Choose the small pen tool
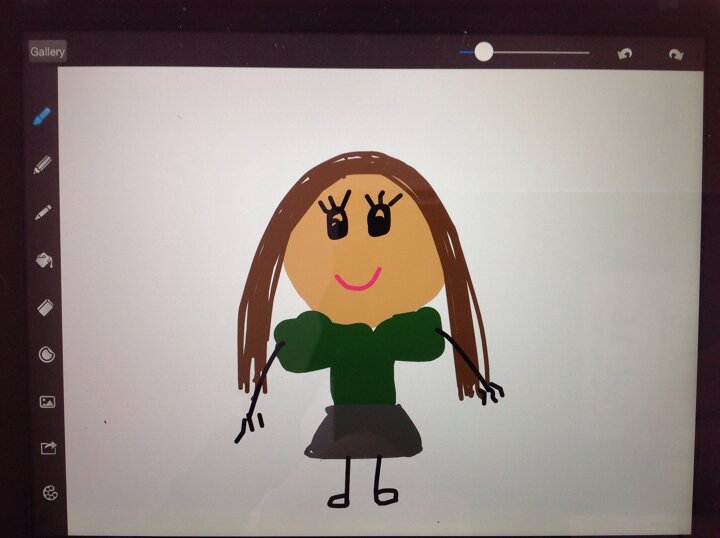This screenshot has width=720, height=538. click(x=43, y=212)
